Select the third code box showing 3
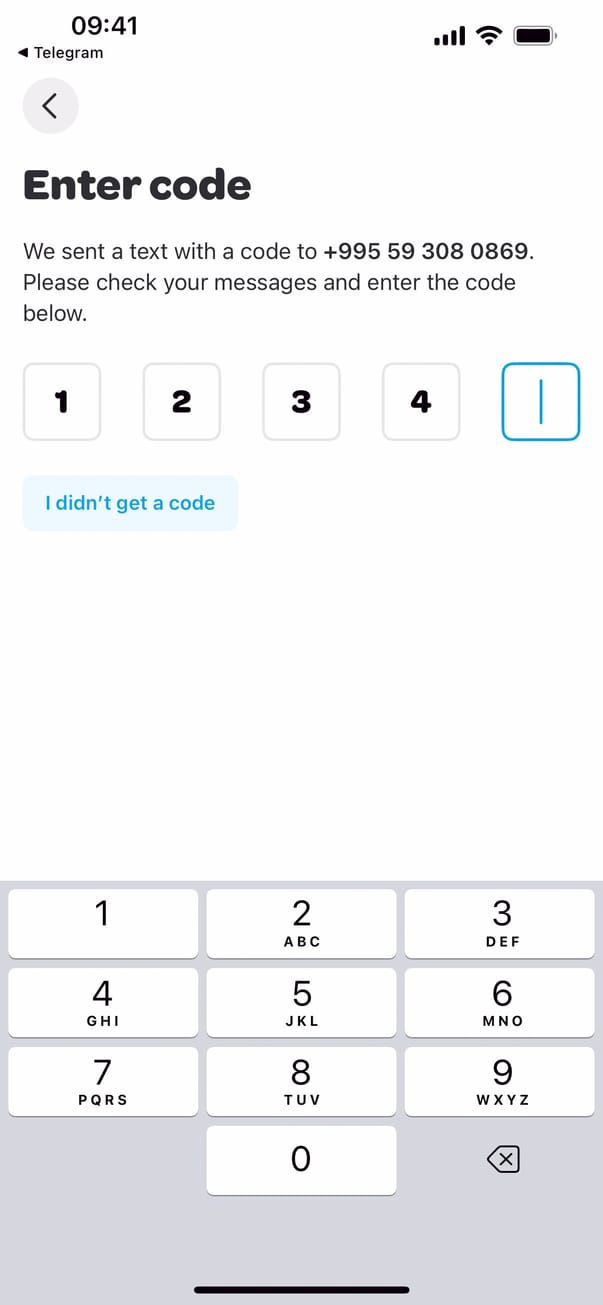 coord(301,401)
